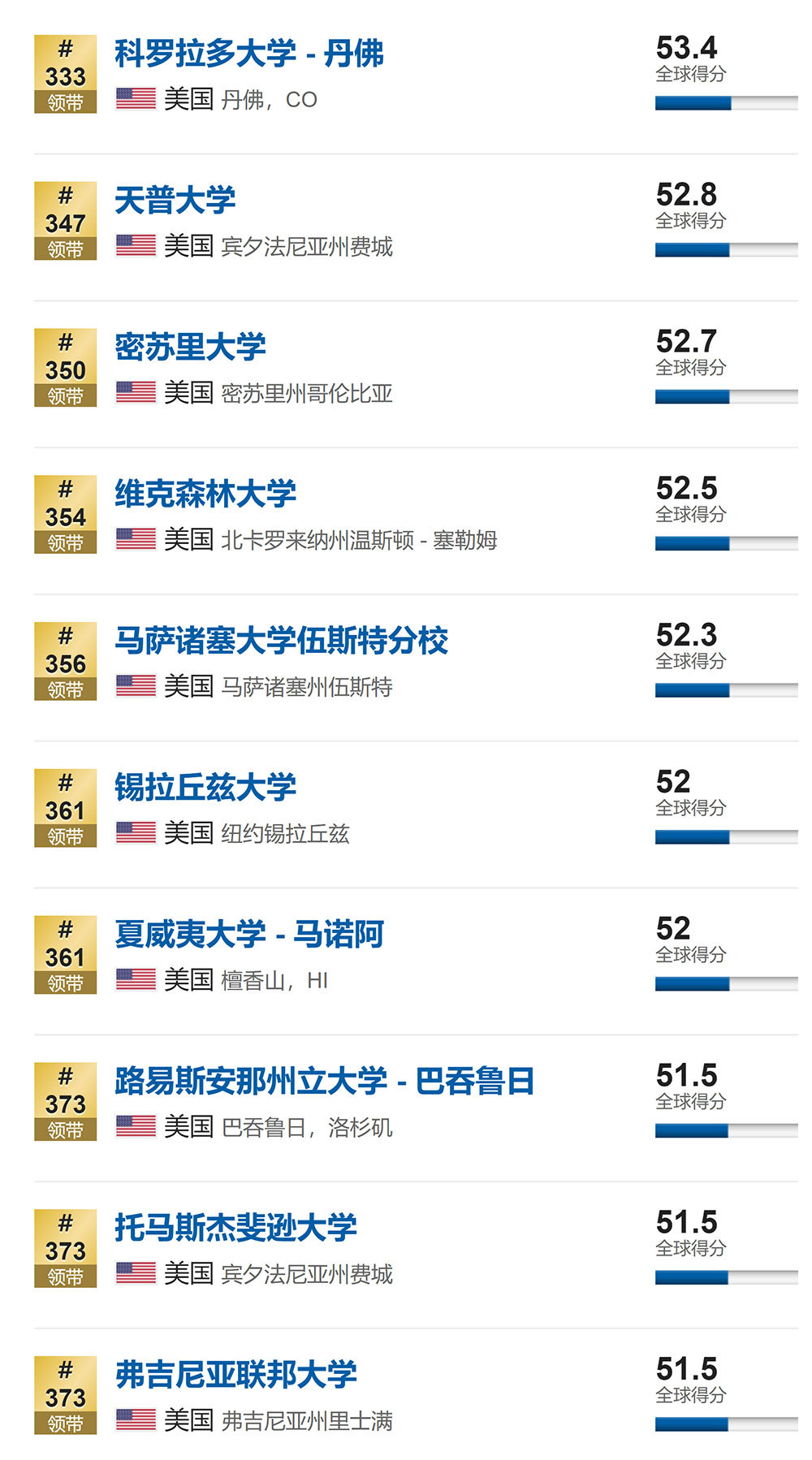
Task: Select 托马斯杰斐逊大学
Action: [x=235, y=1228]
